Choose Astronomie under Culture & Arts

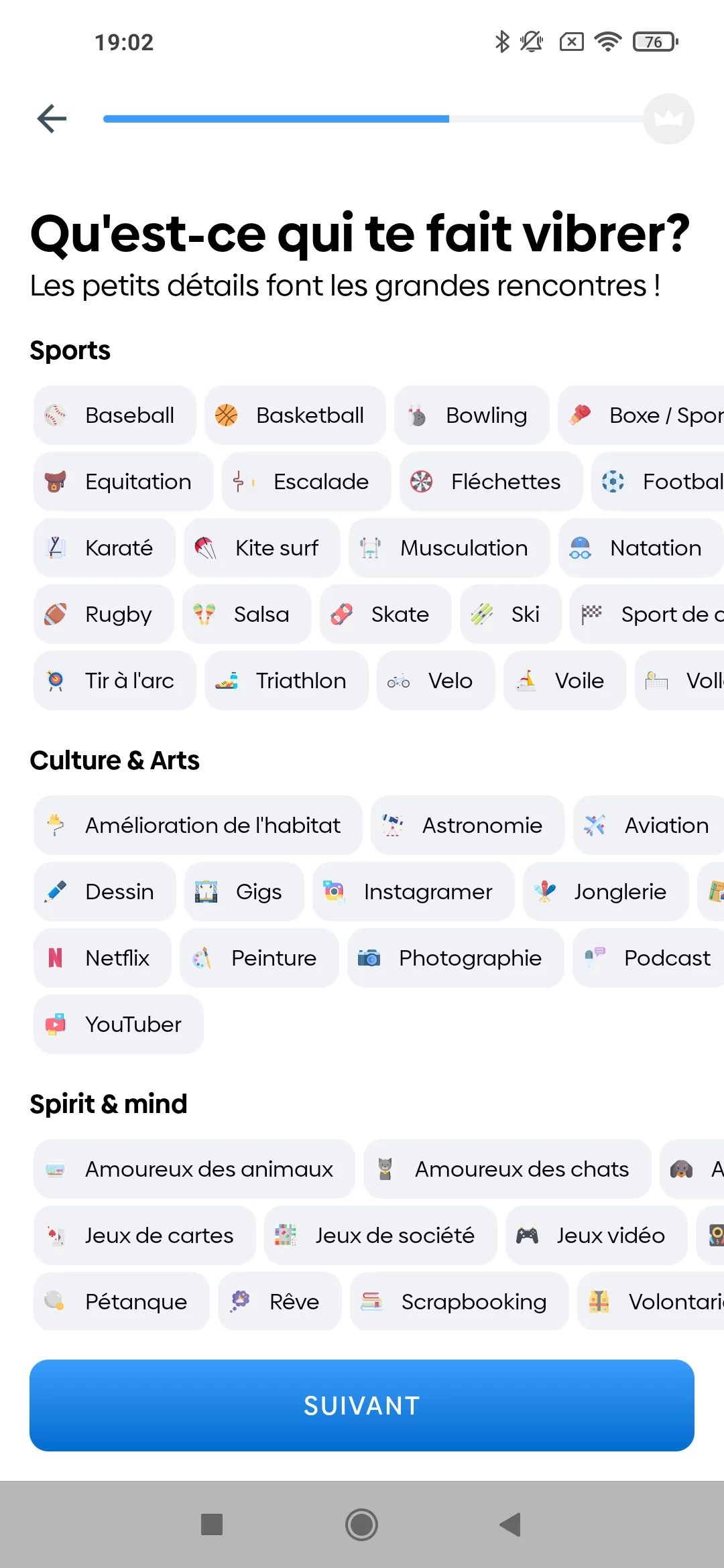tap(467, 825)
